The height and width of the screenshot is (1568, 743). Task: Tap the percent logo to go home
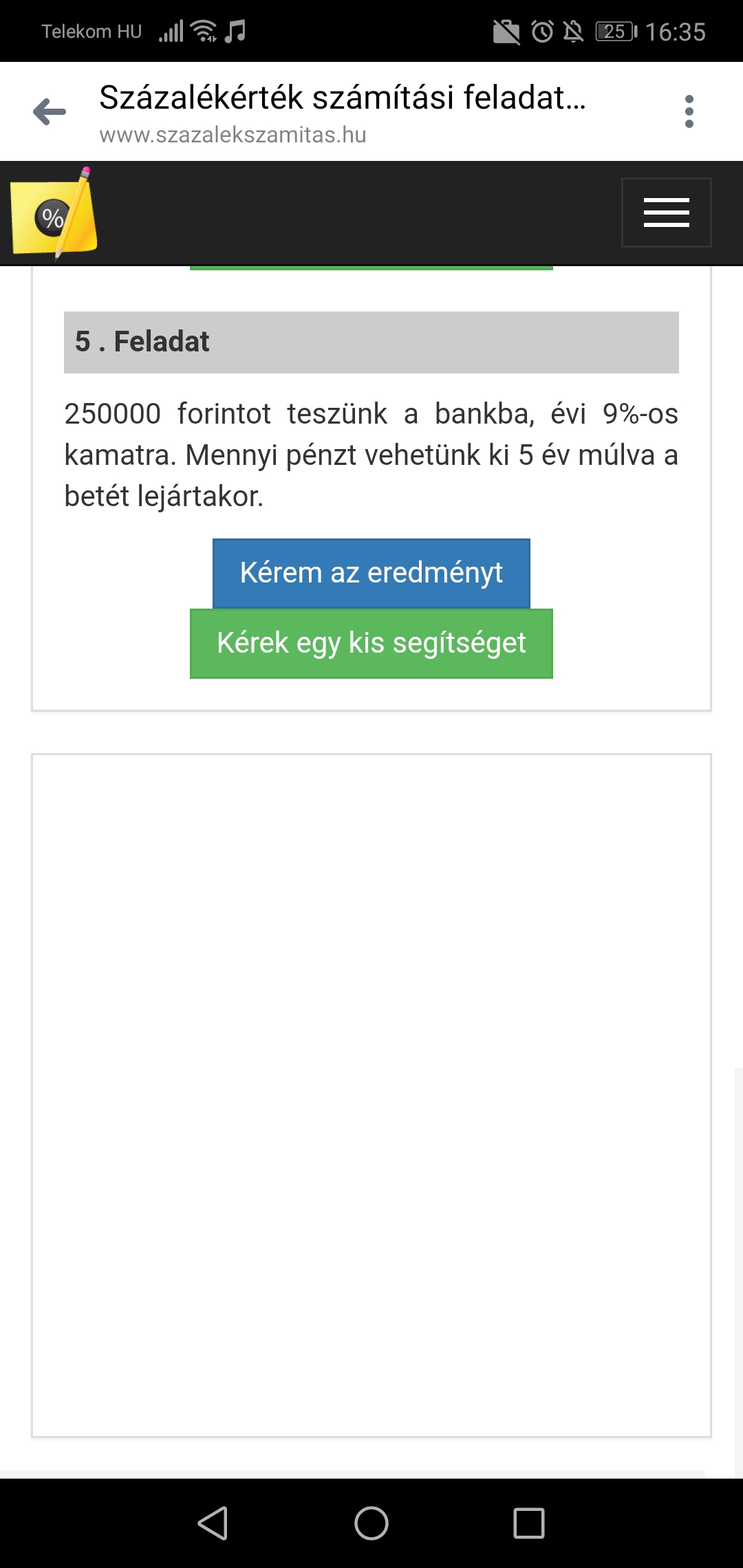(54, 214)
